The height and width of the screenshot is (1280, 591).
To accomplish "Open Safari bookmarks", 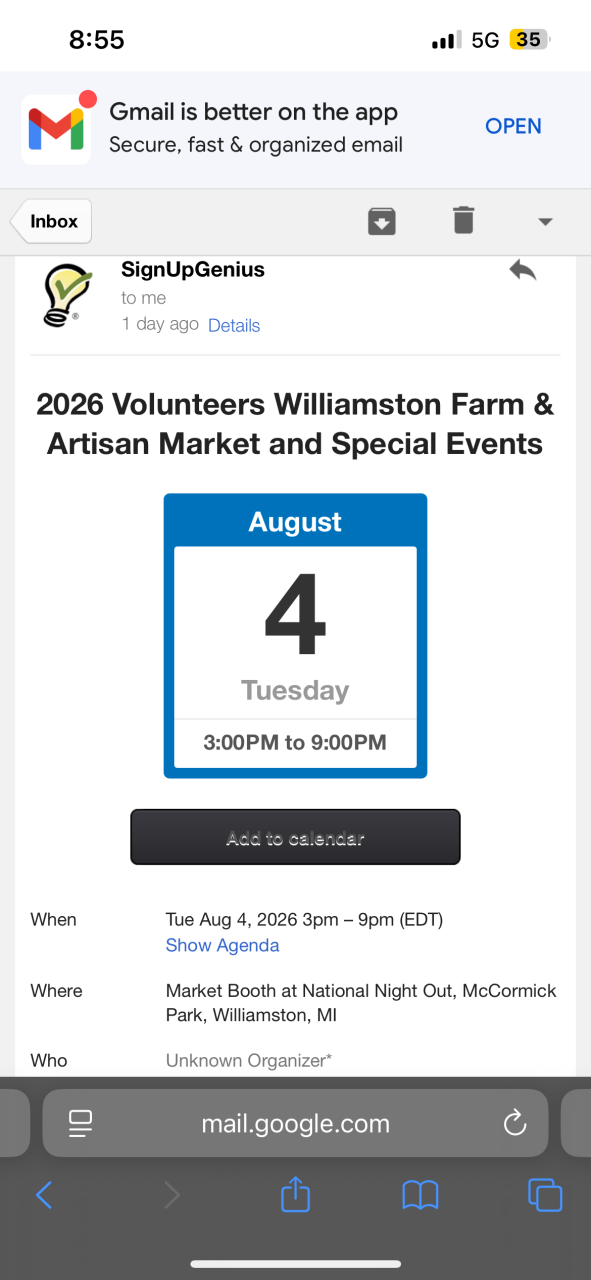I will point(420,1195).
